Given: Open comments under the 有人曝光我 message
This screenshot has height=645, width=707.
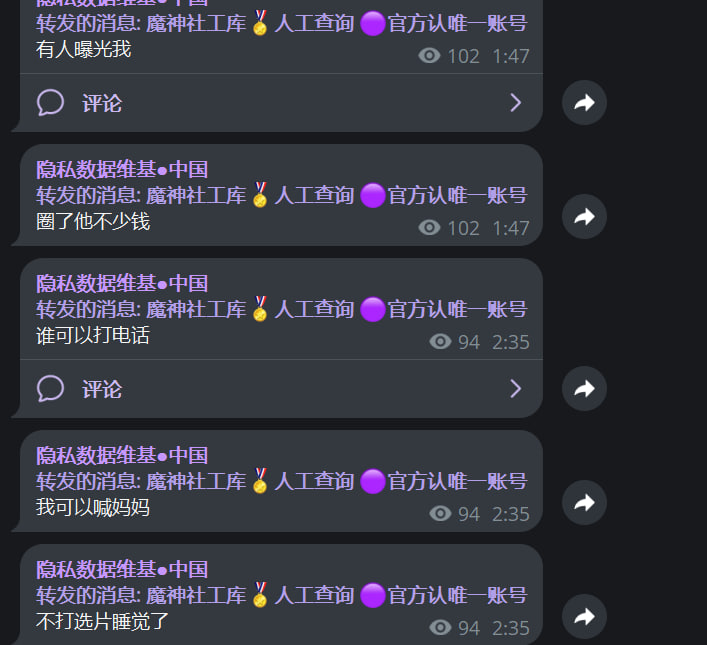Looking at the screenshot, I should click(280, 103).
